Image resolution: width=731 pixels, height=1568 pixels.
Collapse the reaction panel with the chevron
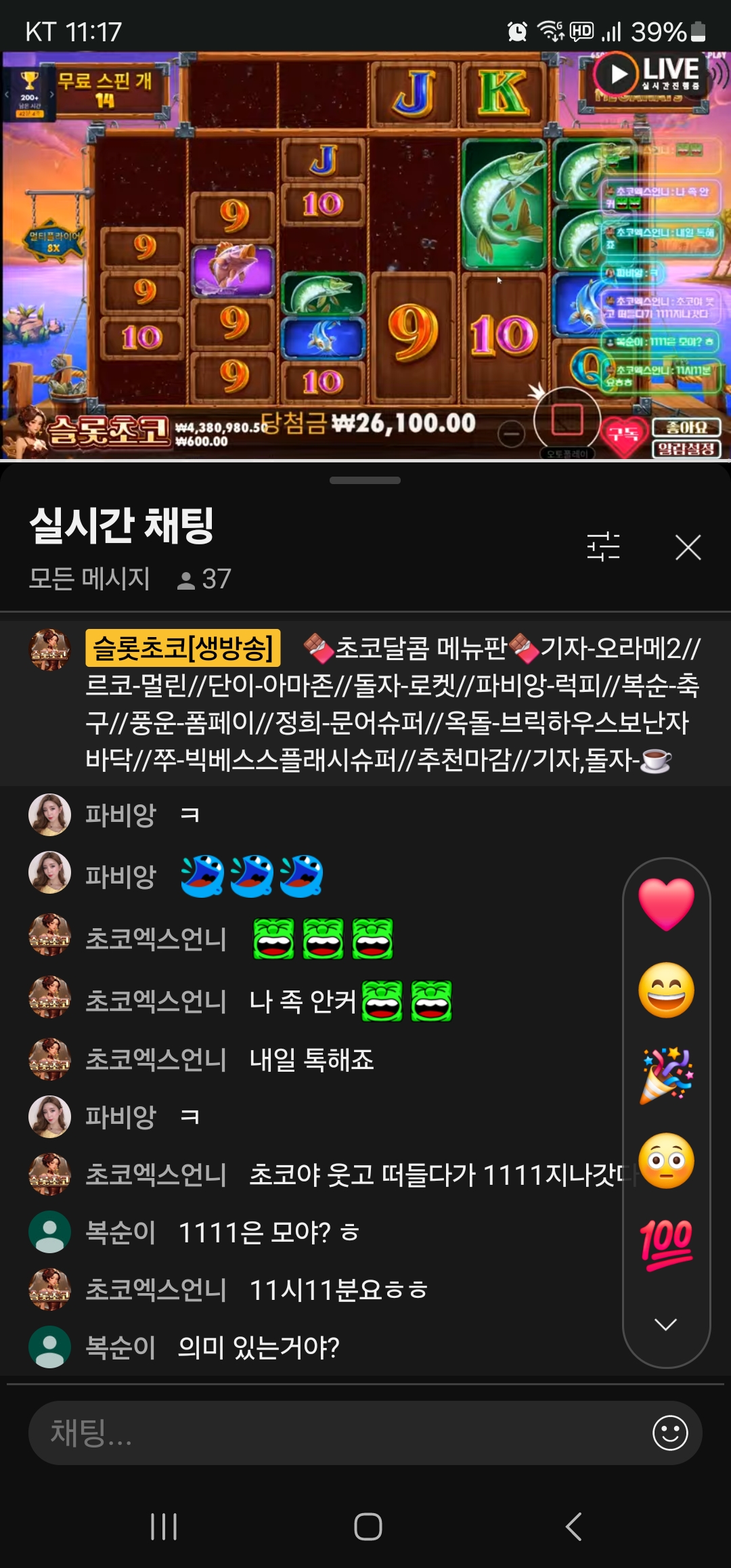(666, 1324)
